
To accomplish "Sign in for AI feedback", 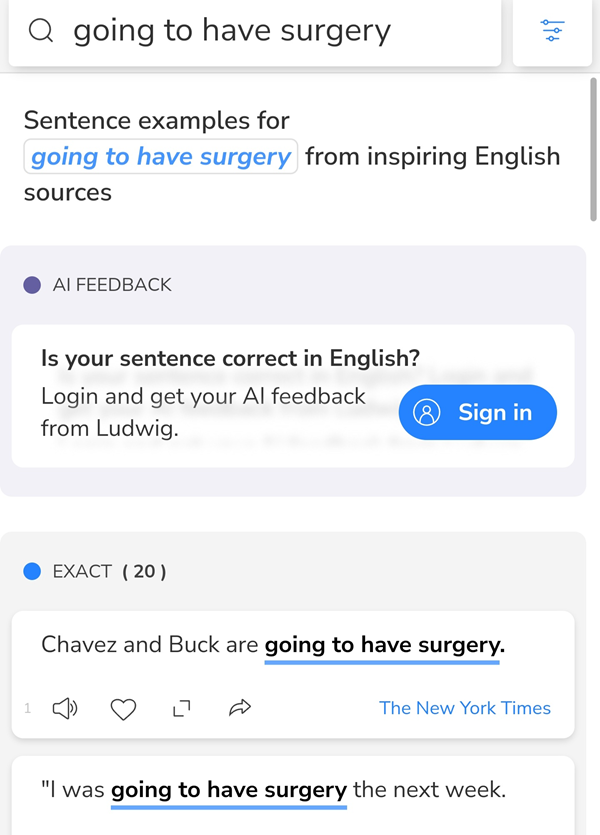I will 477,412.
